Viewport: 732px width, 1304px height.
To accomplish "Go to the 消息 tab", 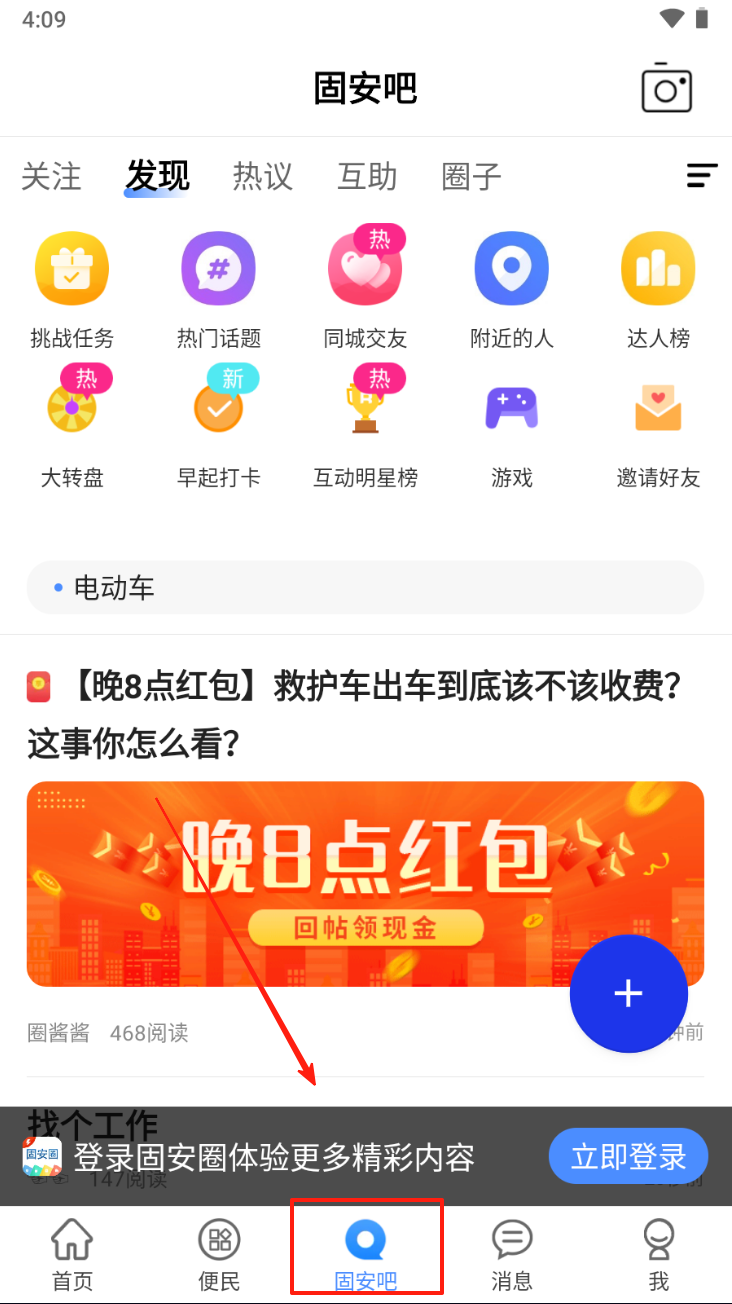I will click(511, 1254).
